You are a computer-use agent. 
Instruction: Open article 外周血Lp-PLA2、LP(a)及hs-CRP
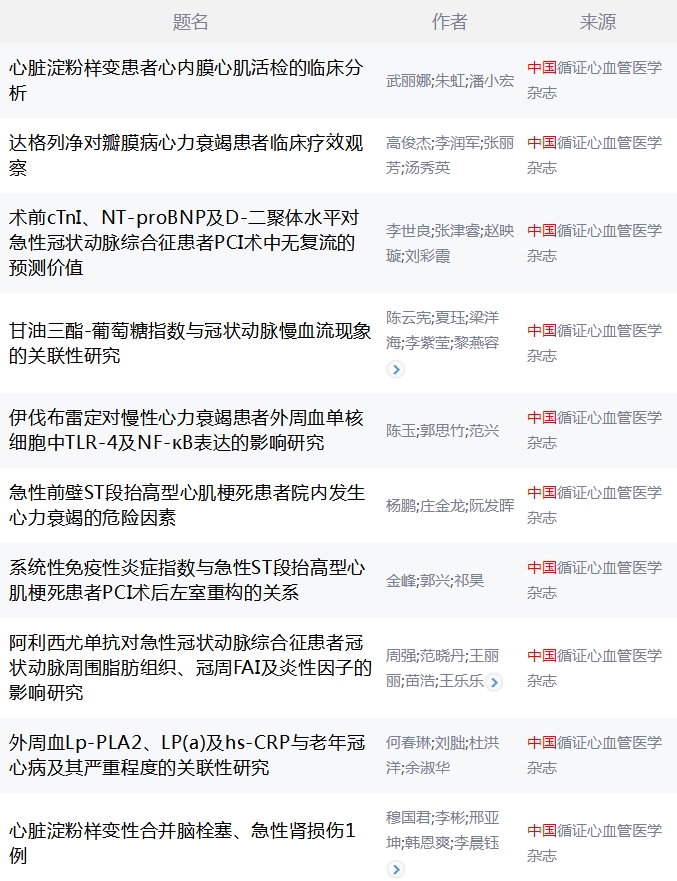pyautogui.click(x=187, y=755)
